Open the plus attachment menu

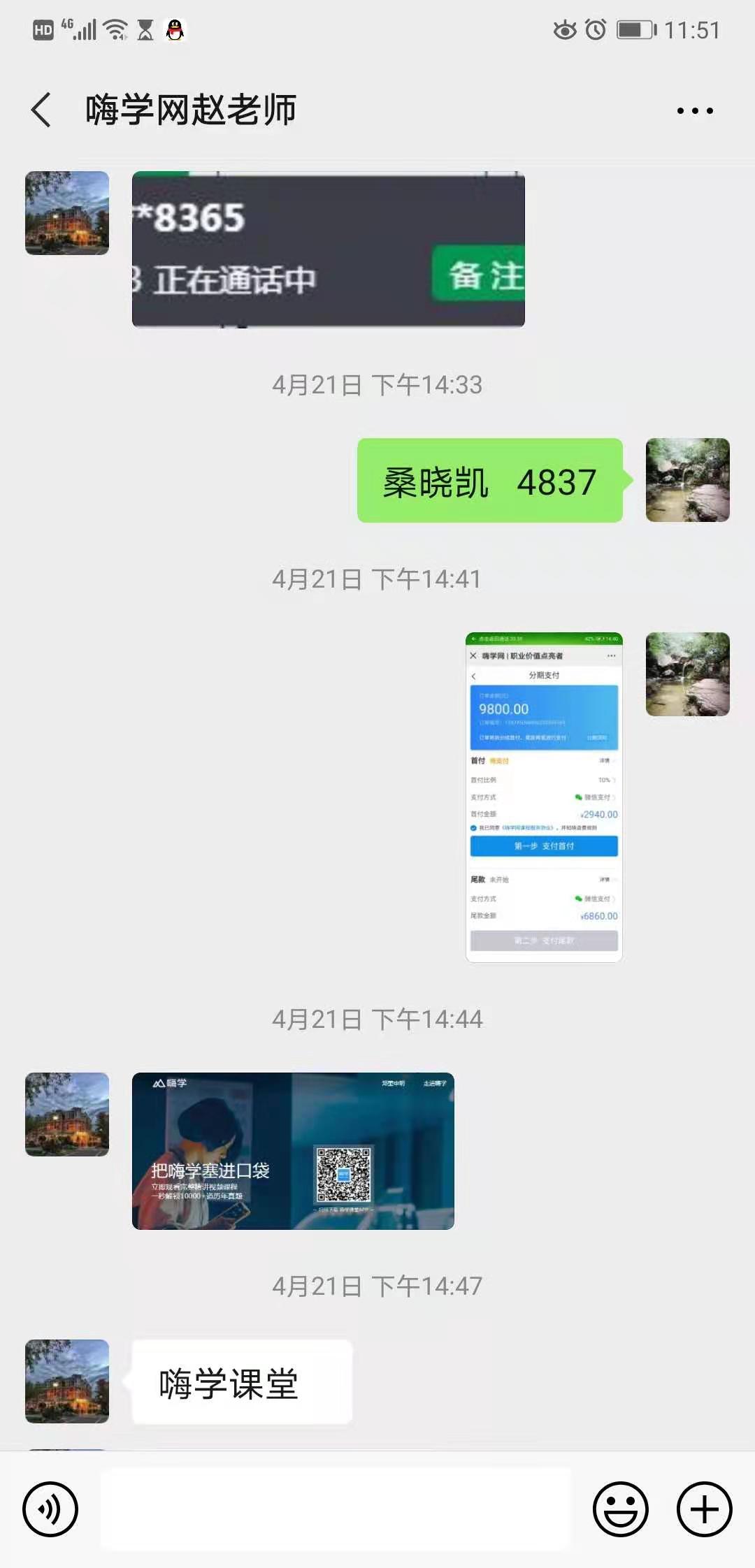705,1509
